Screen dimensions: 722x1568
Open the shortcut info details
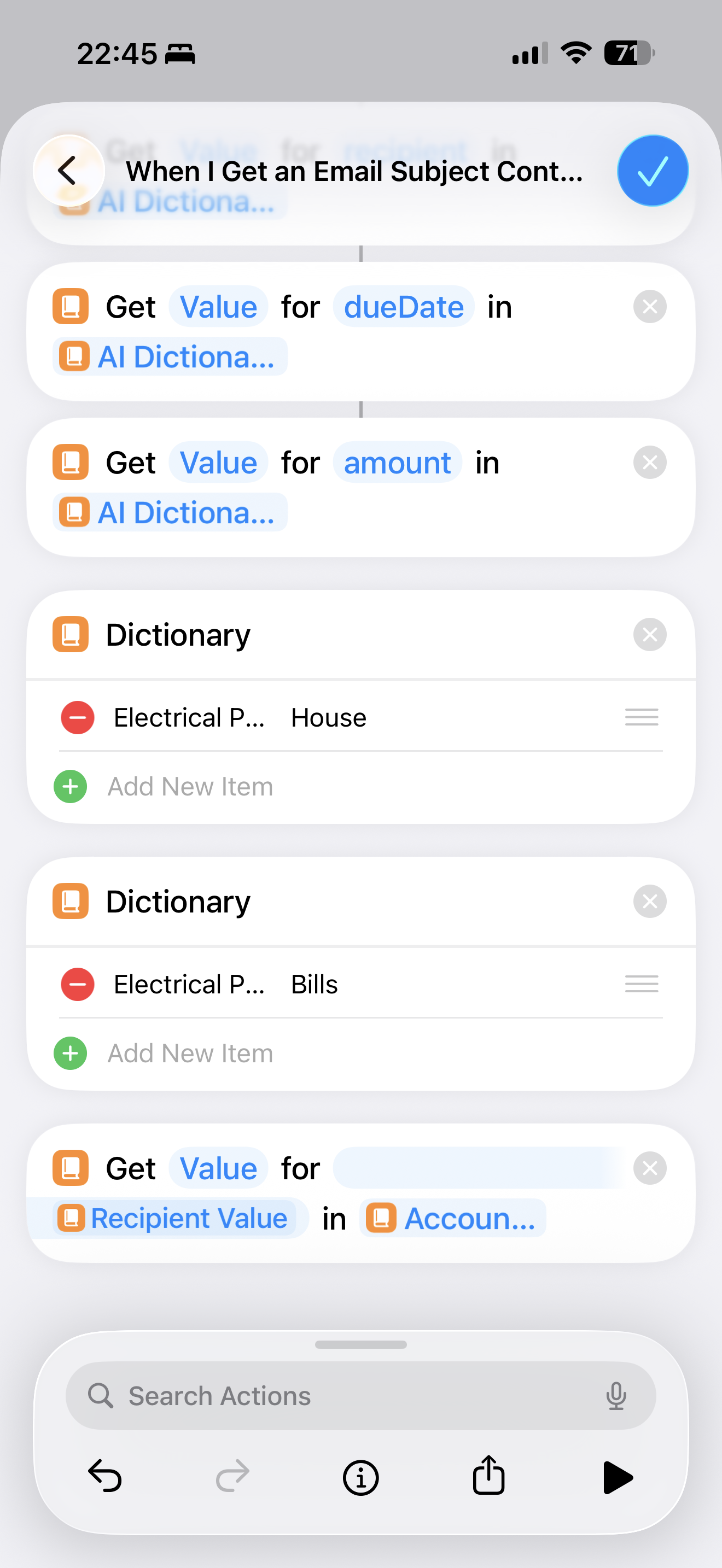point(360,1477)
